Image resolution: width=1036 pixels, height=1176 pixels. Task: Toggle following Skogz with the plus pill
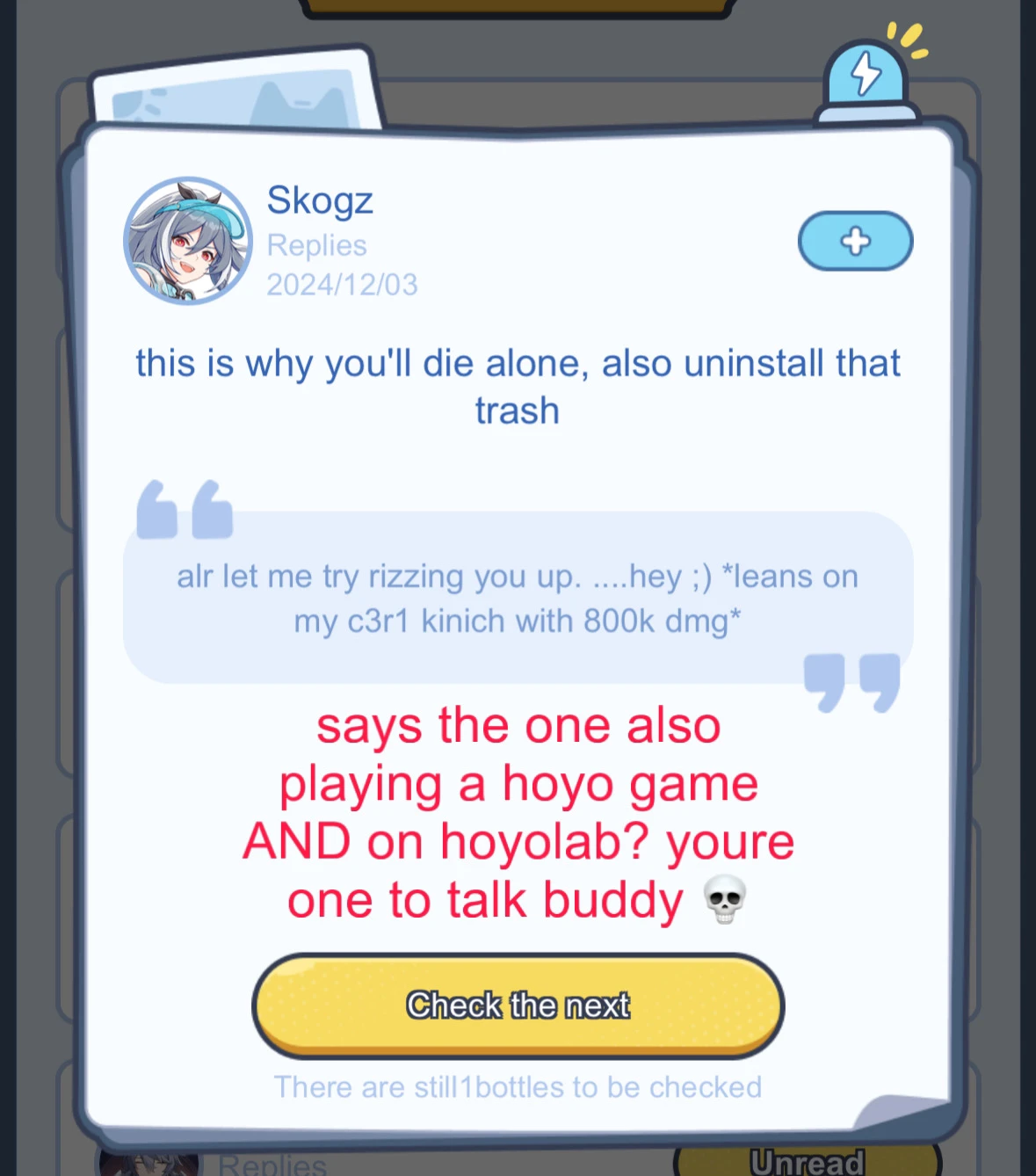pyautogui.click(x=854, y=241)
